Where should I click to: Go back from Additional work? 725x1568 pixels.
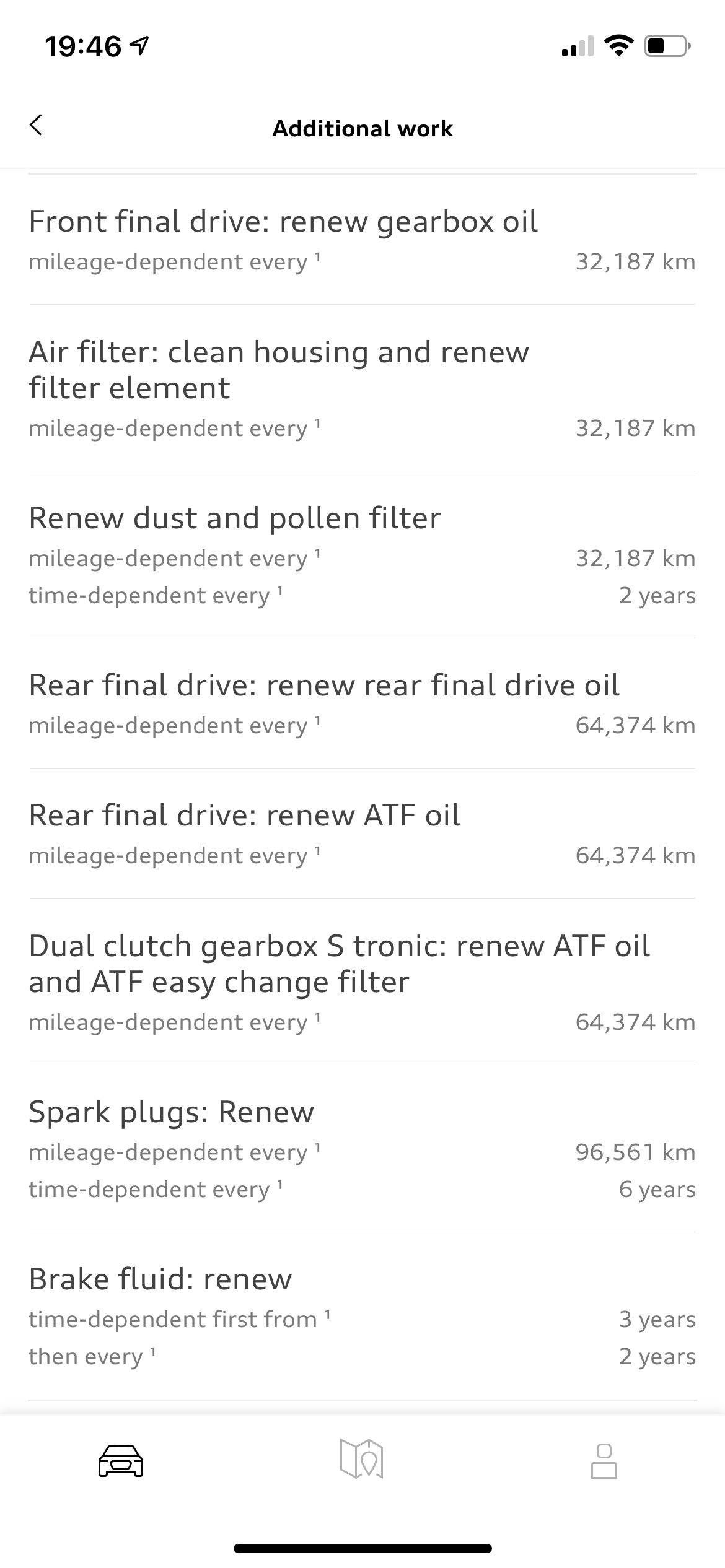pos(36,126)
